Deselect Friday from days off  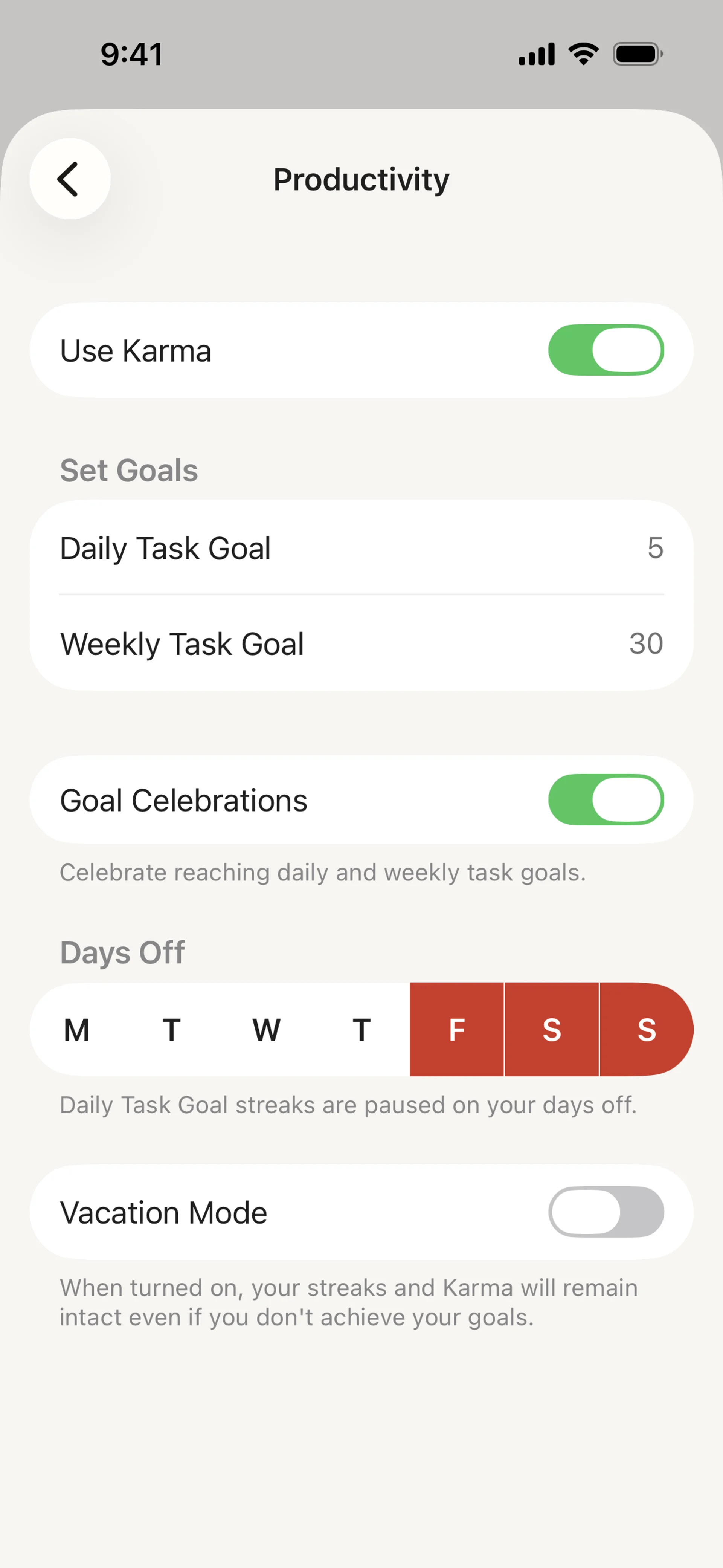(456, 1030)
